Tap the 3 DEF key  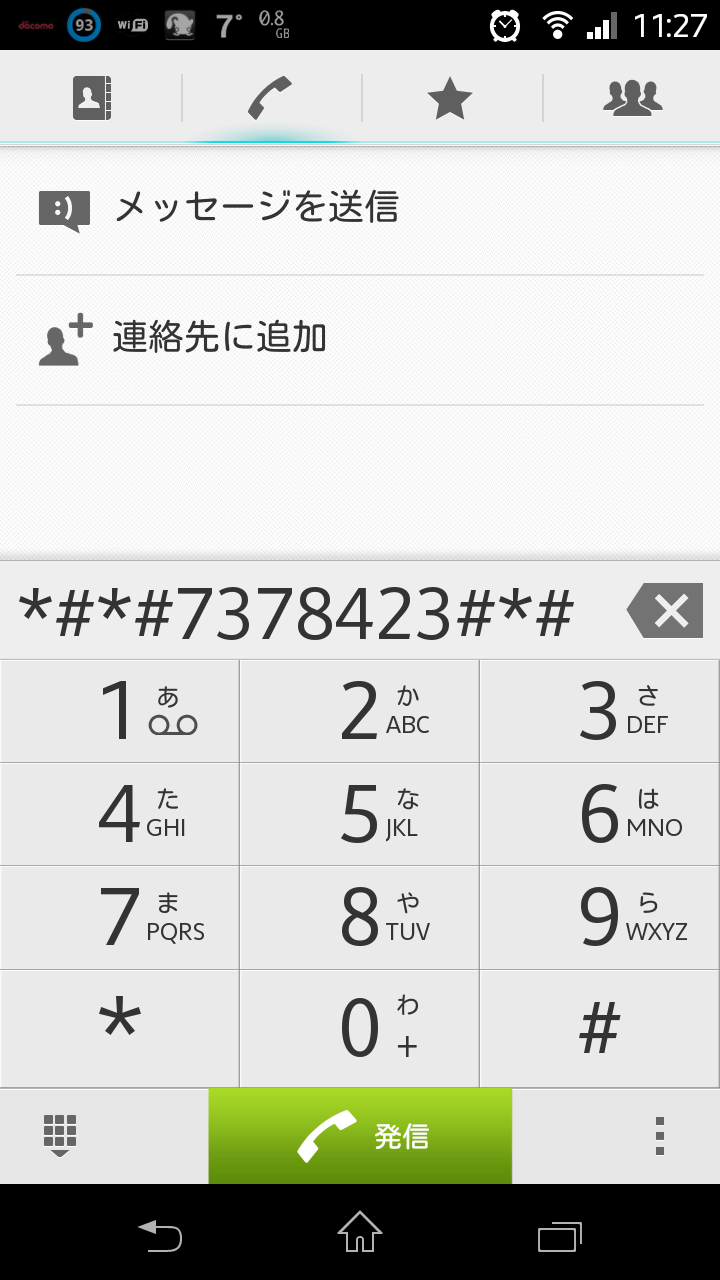tap(600, 711)
